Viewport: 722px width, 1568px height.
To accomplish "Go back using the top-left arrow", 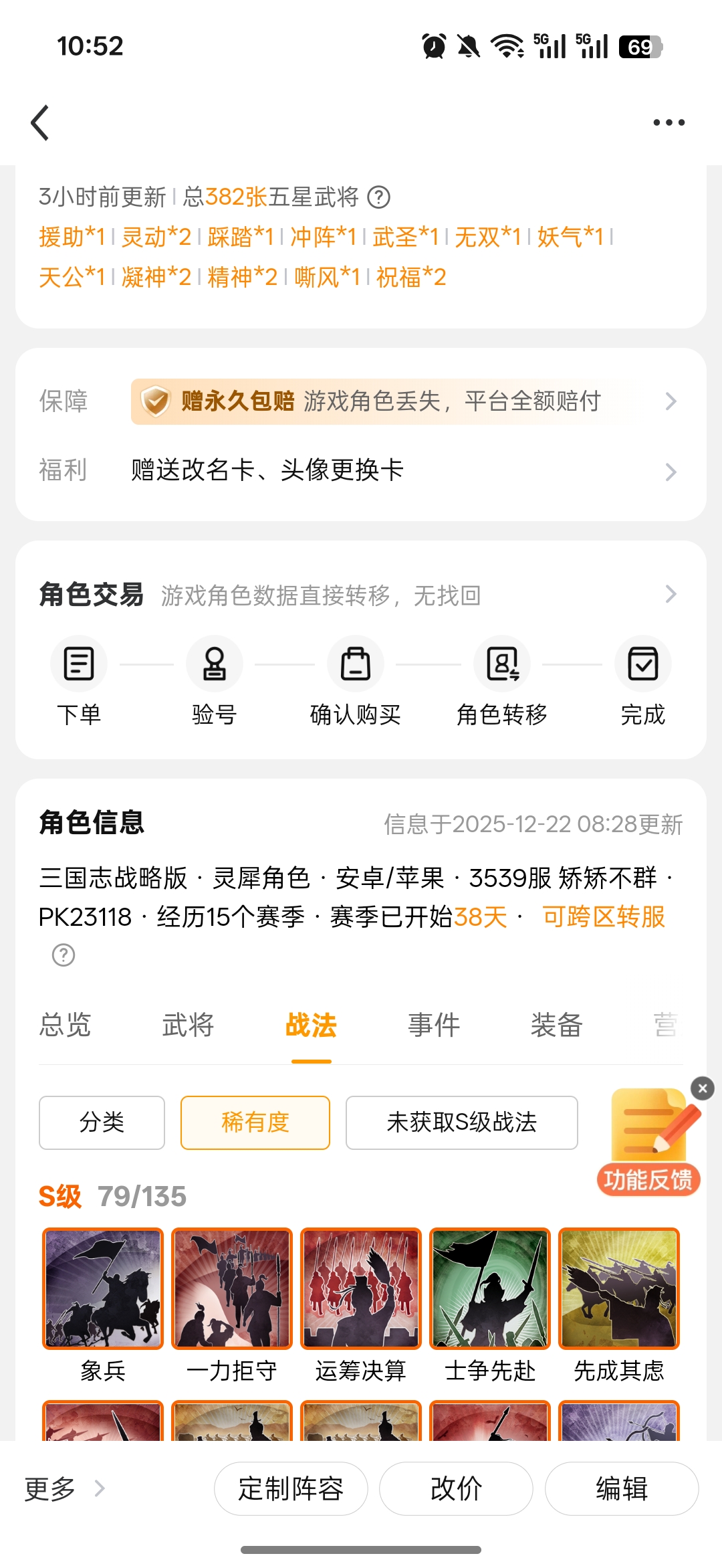I will point(41,123).
